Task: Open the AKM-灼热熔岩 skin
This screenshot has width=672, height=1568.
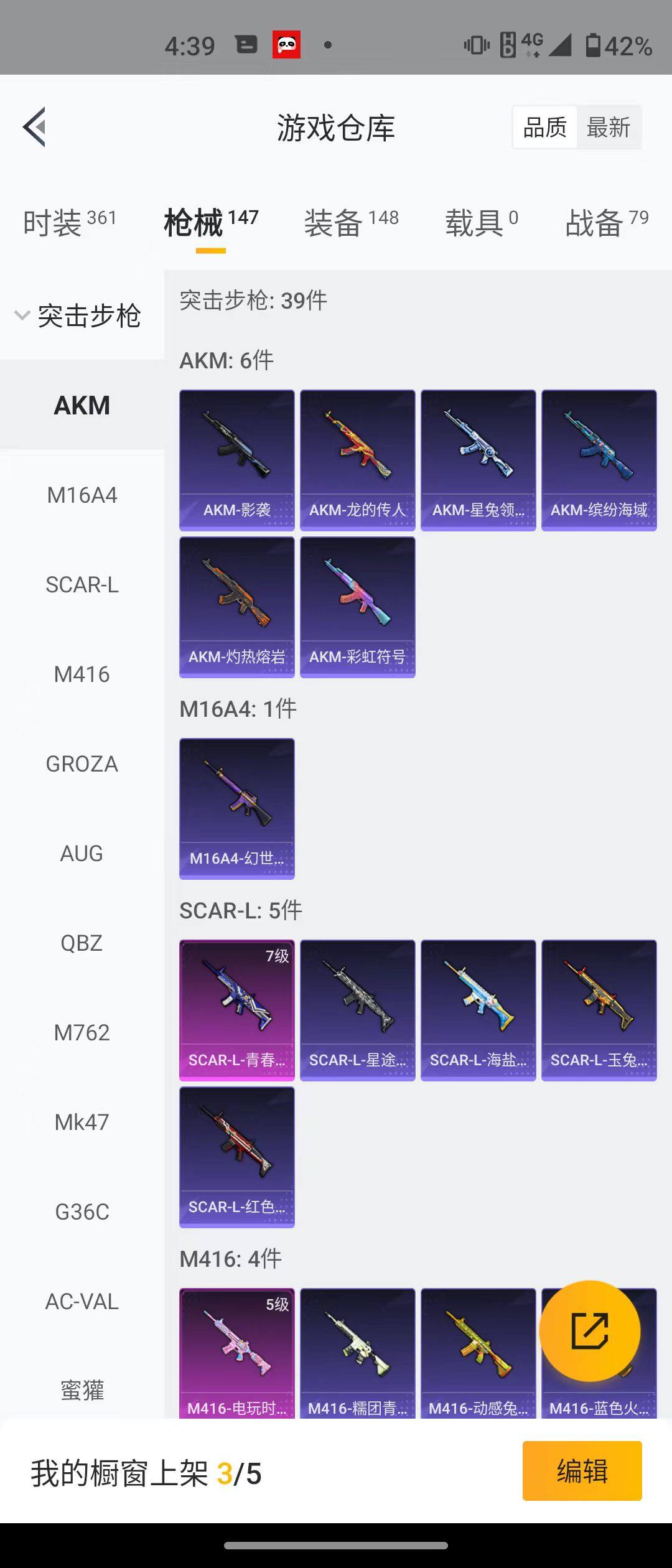Action: [237, 607]
